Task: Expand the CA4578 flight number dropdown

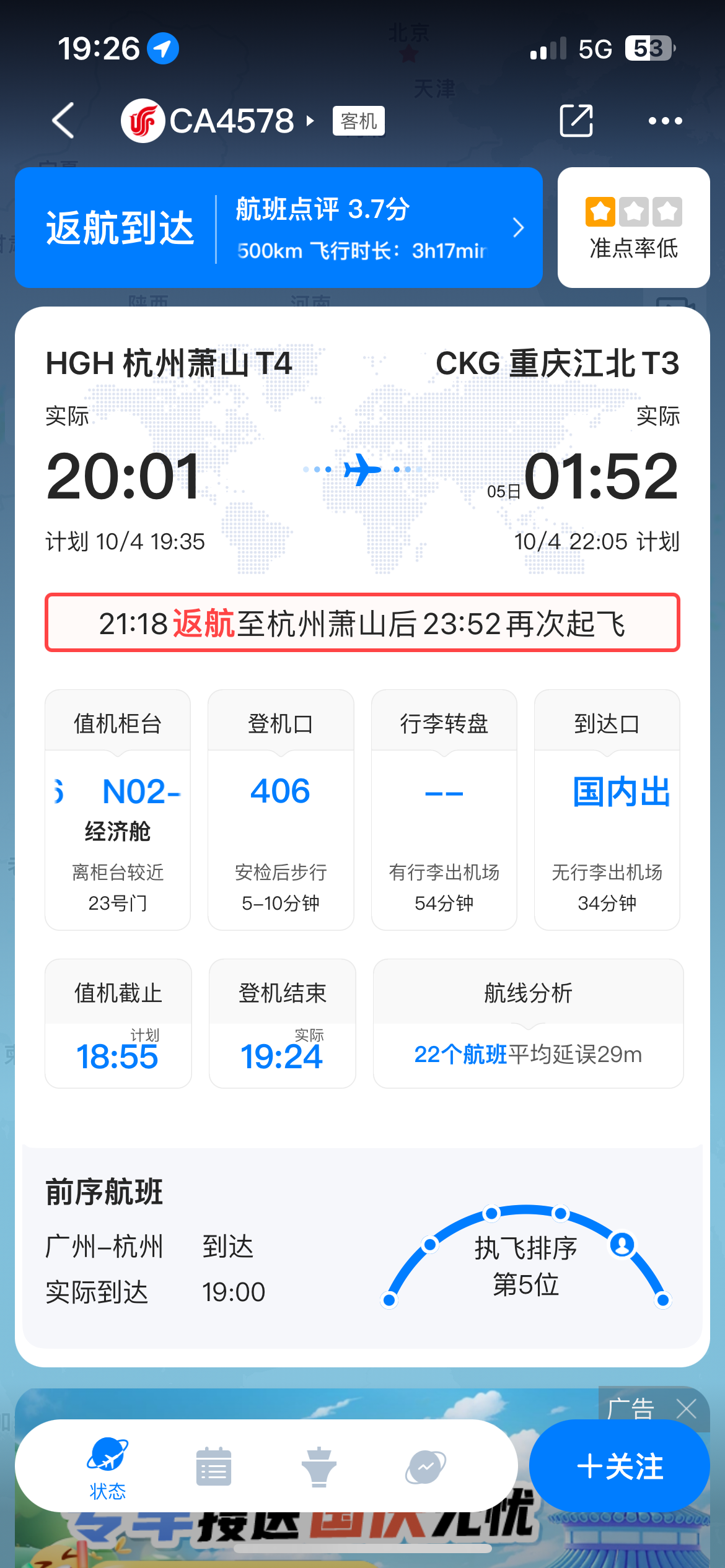Action: tap(310, 121)
